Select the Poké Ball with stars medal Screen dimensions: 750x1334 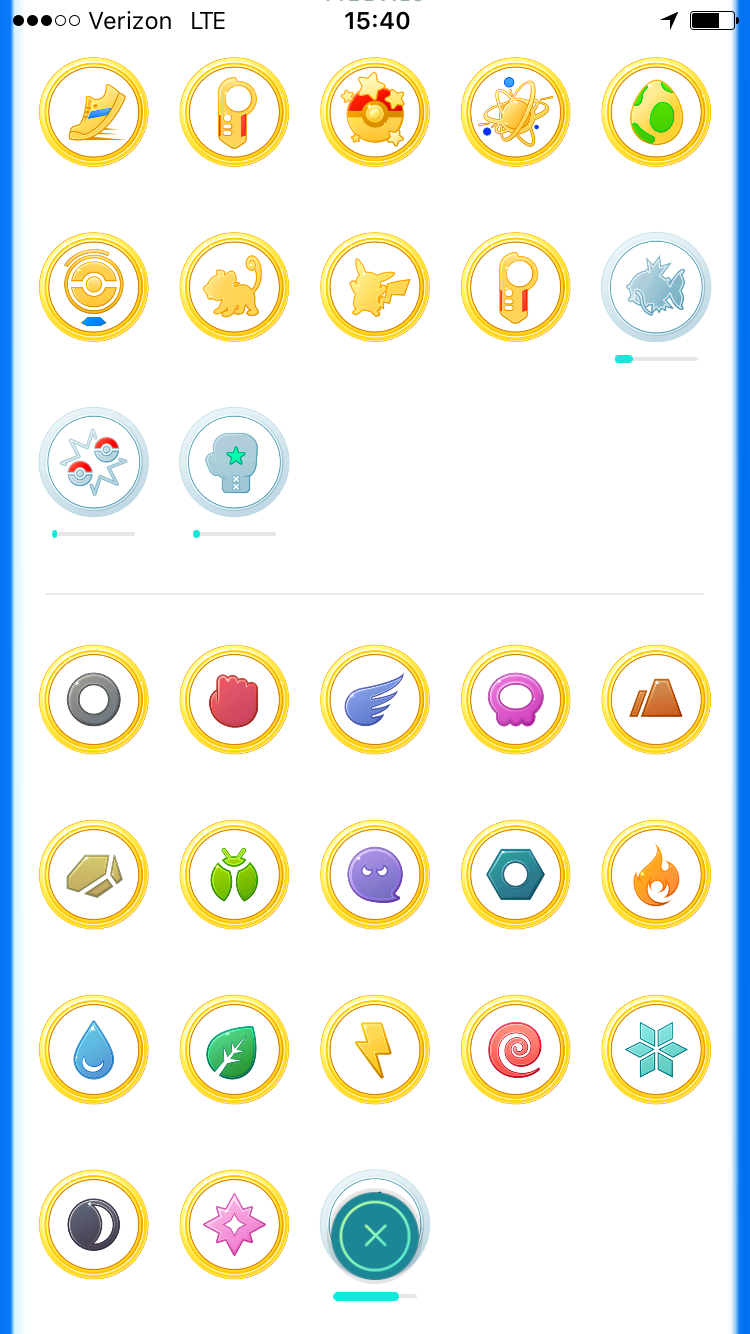(375, 112)
